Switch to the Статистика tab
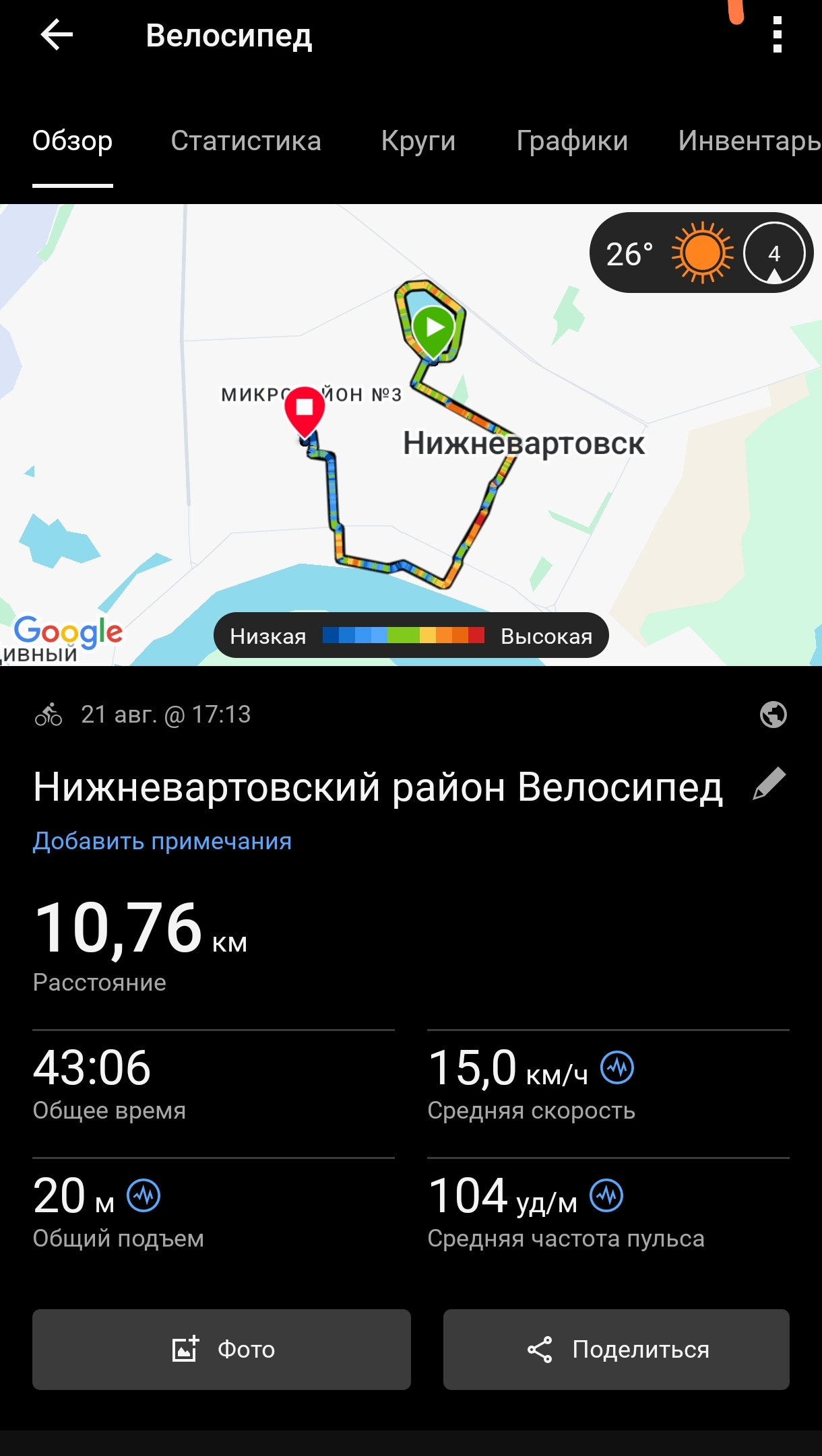 246,141
